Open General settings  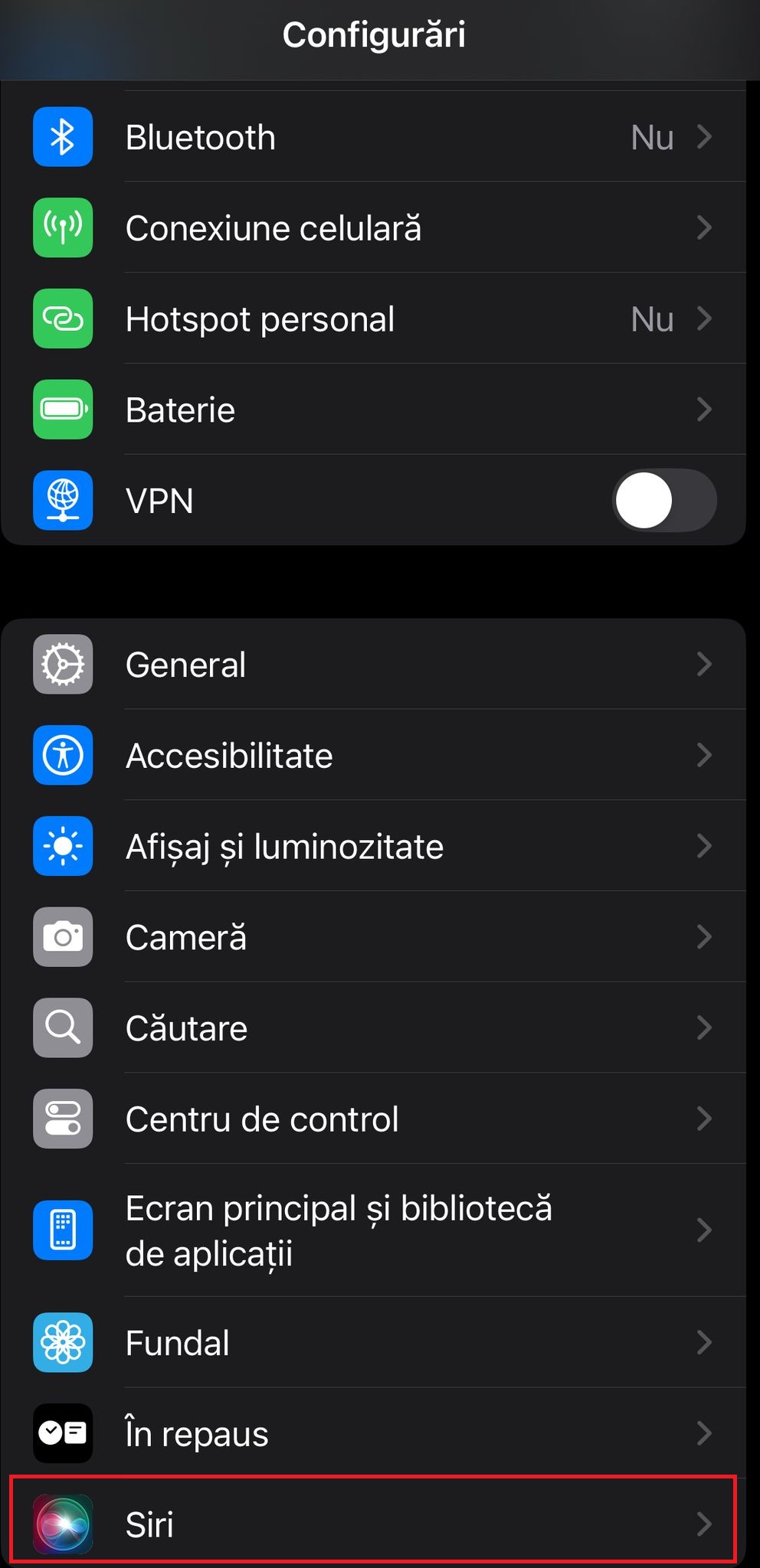tap(374, 665)
